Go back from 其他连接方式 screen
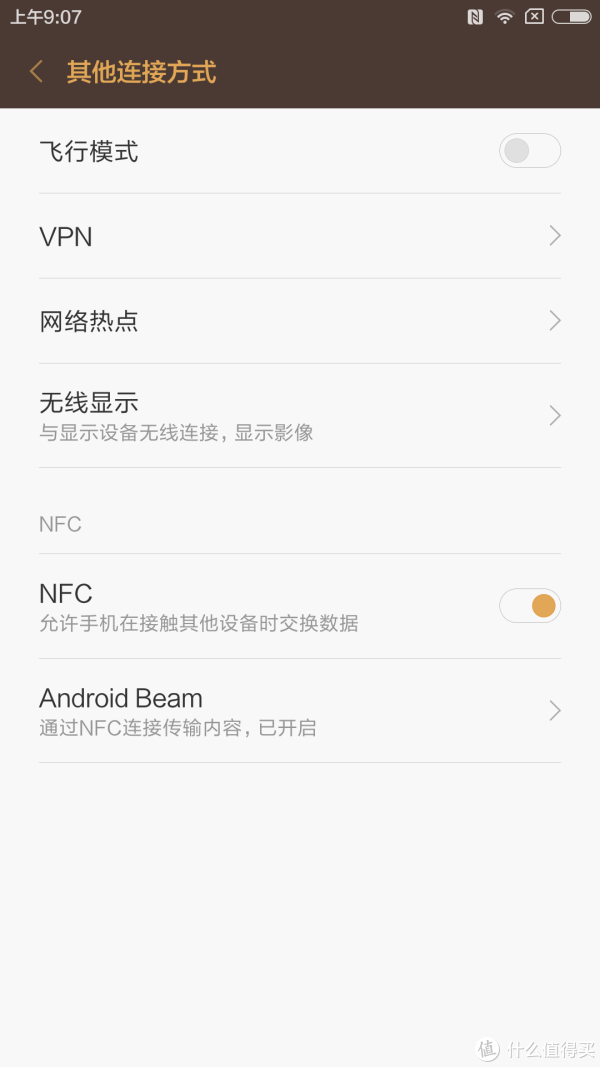 (x=37, y=72)
